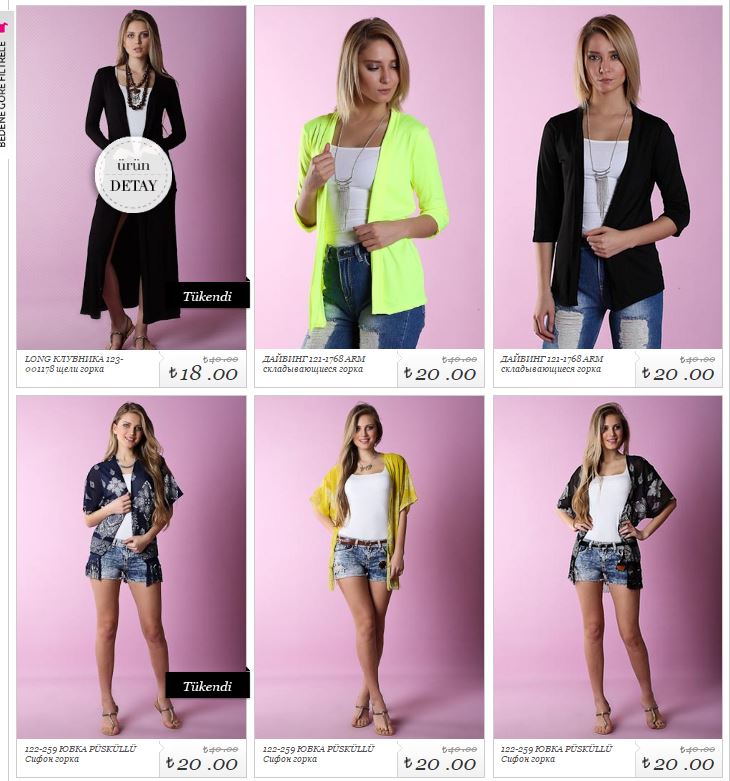View the black short ДАЙВИНГ cardigan
The width and height of the screenshot is (730, 781).
607,180
